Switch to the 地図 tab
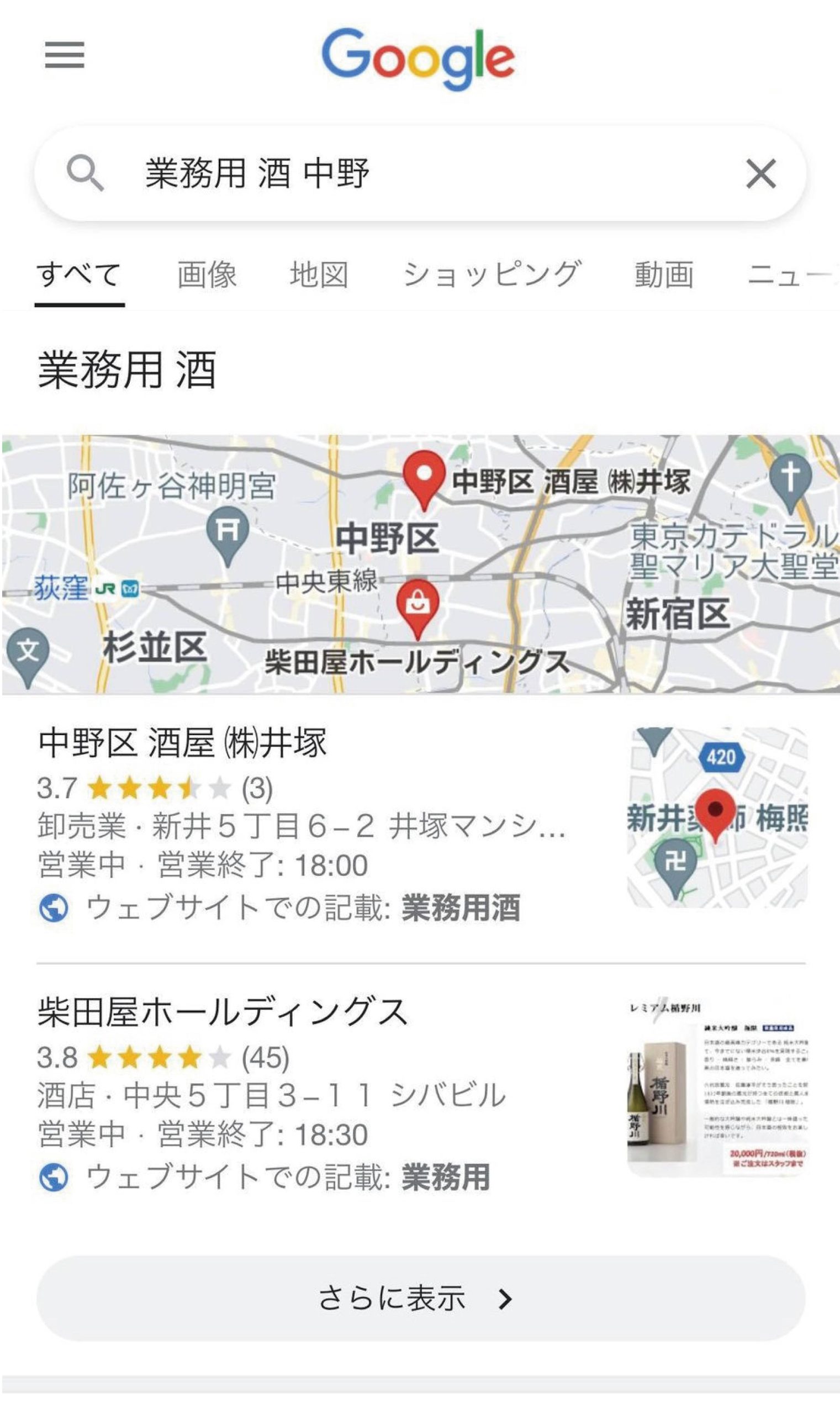 [x=319, y=275]
